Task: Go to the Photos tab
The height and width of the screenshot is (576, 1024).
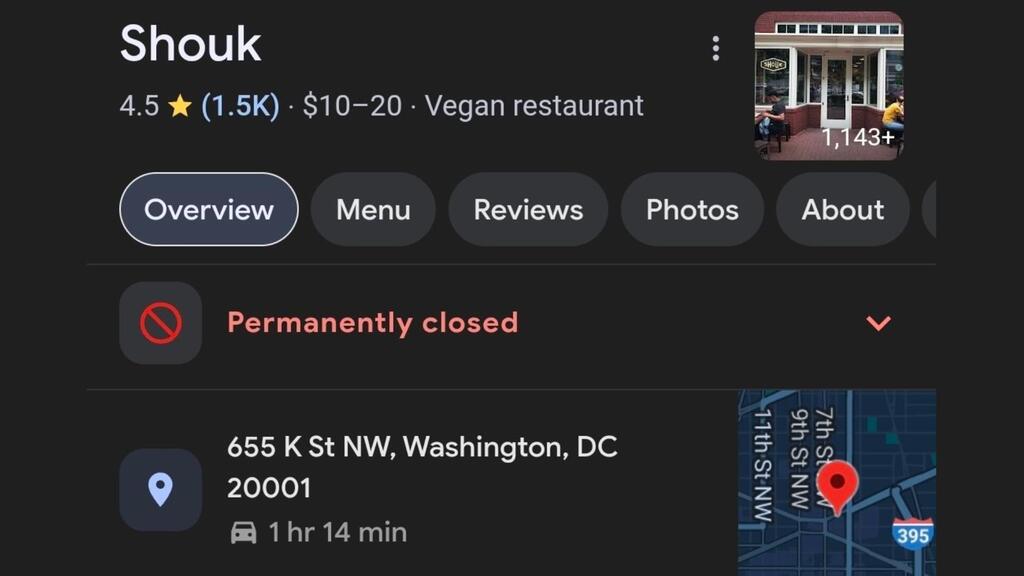Action: pyautogui.click(x=692, y=210)
